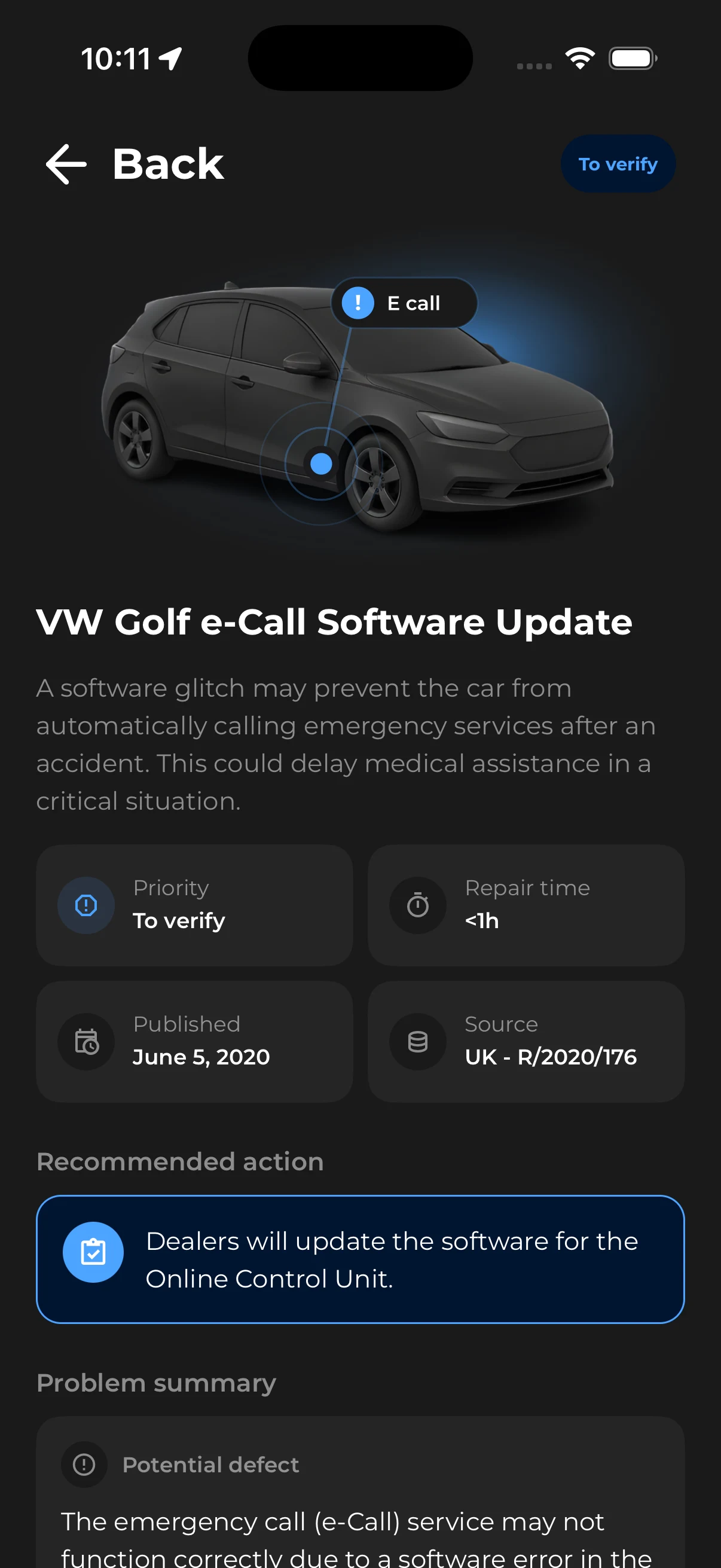Select the E call marker on the car

coord(404,303)
